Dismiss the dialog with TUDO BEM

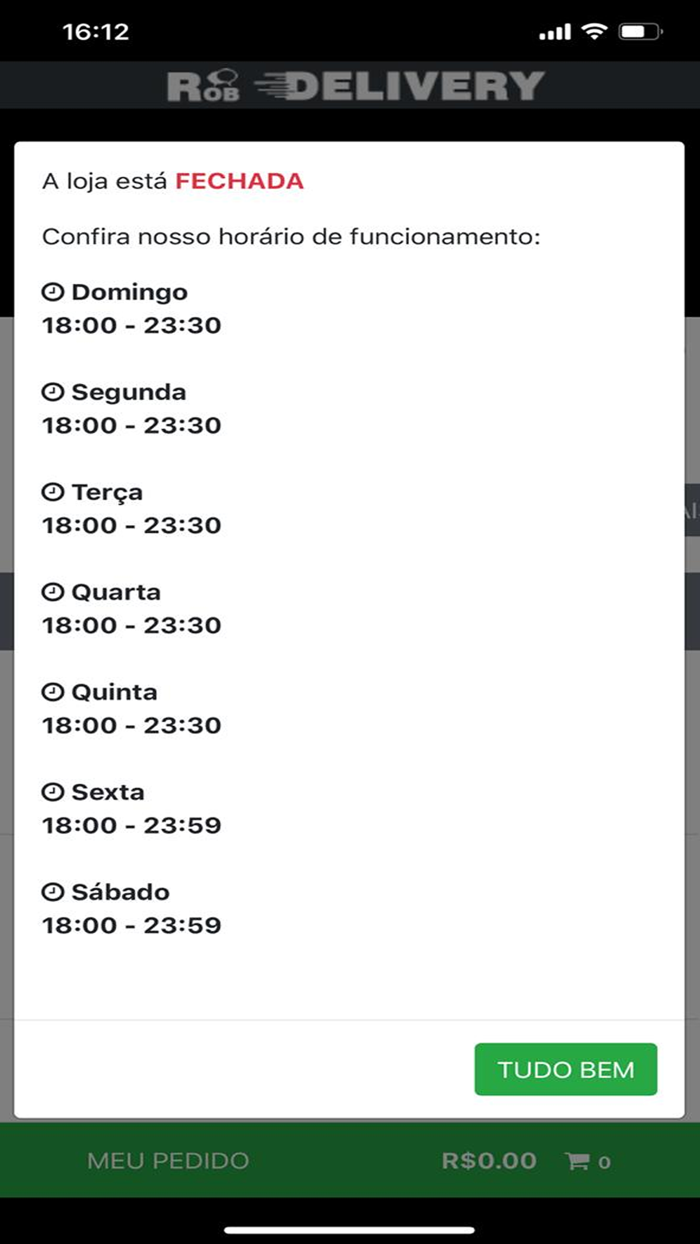(565, 1070)
